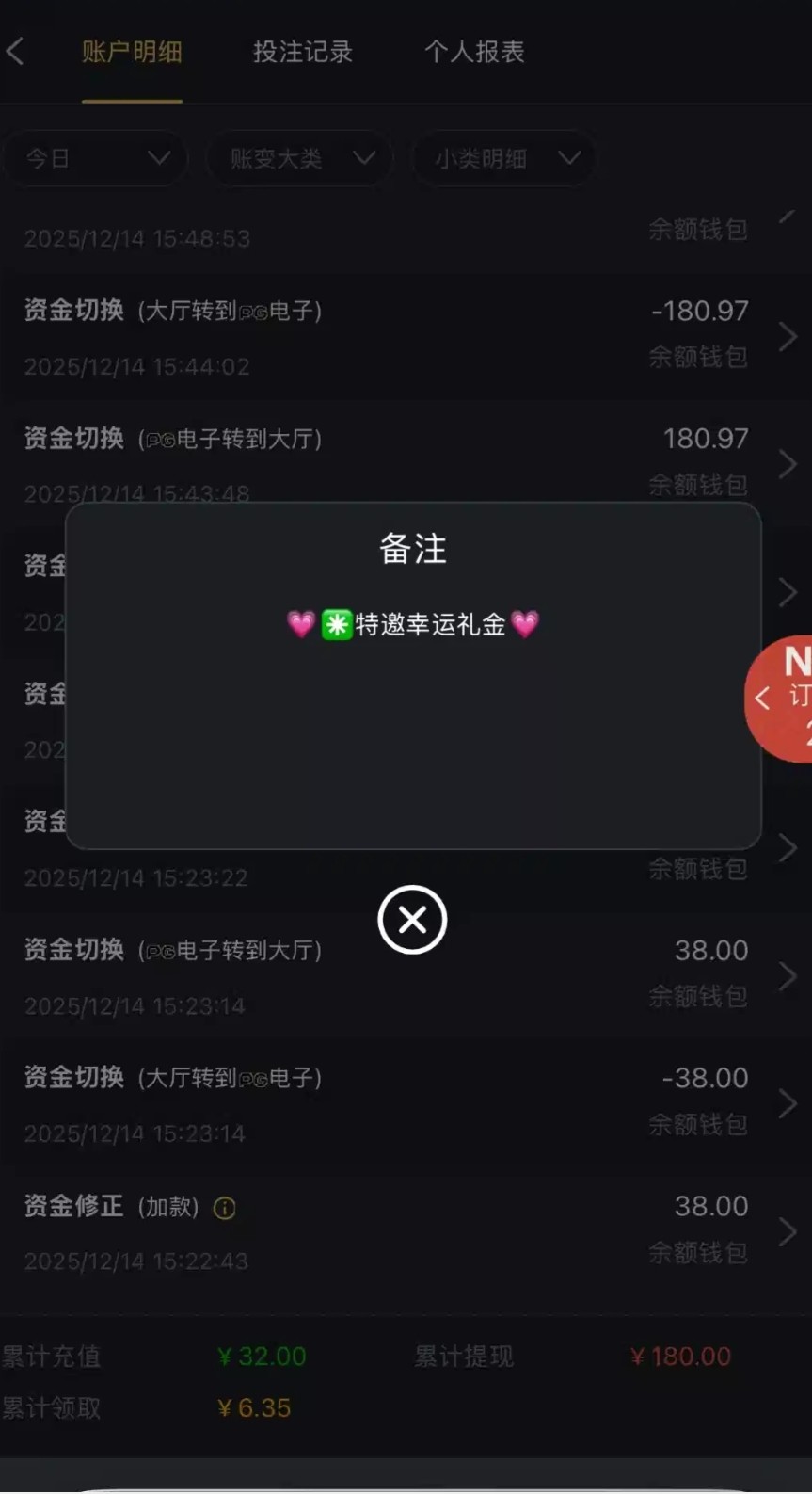
Task: Switch to the 投注记录 tab
Action: click(302, 52)
